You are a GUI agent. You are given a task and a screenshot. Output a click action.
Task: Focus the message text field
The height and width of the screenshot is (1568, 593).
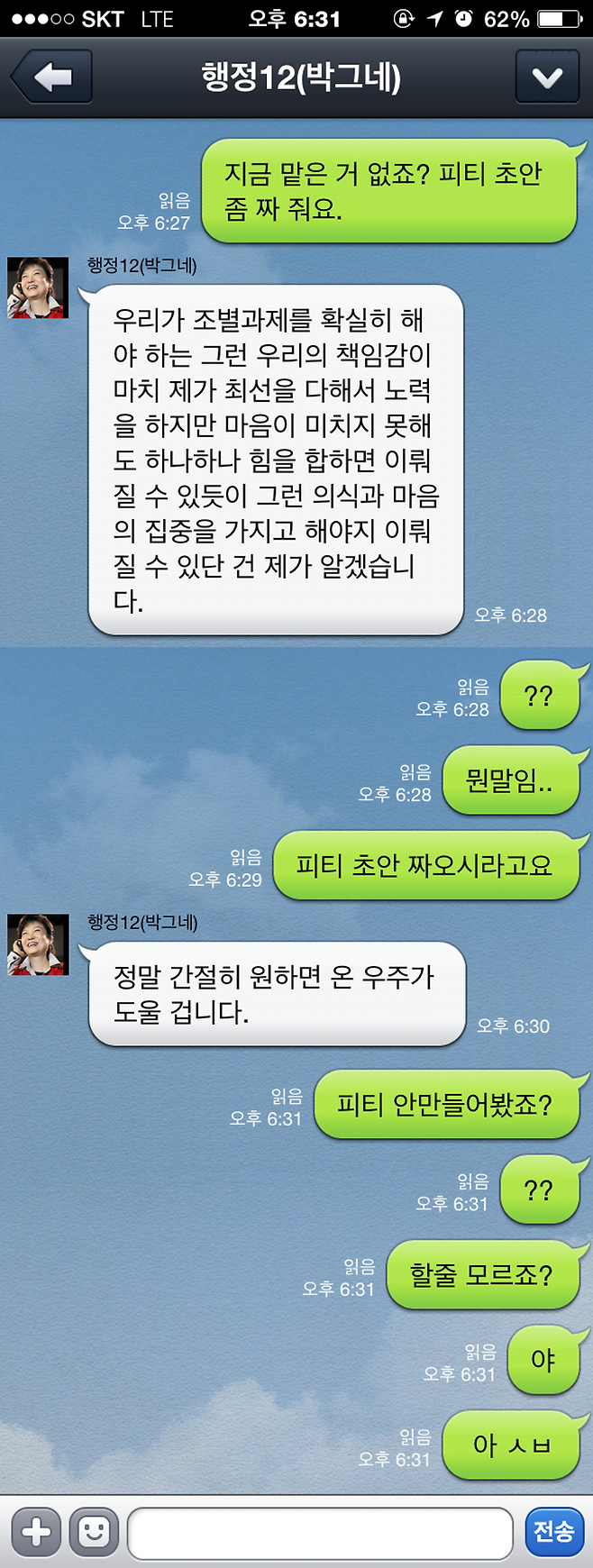[x=320, y=1532]
